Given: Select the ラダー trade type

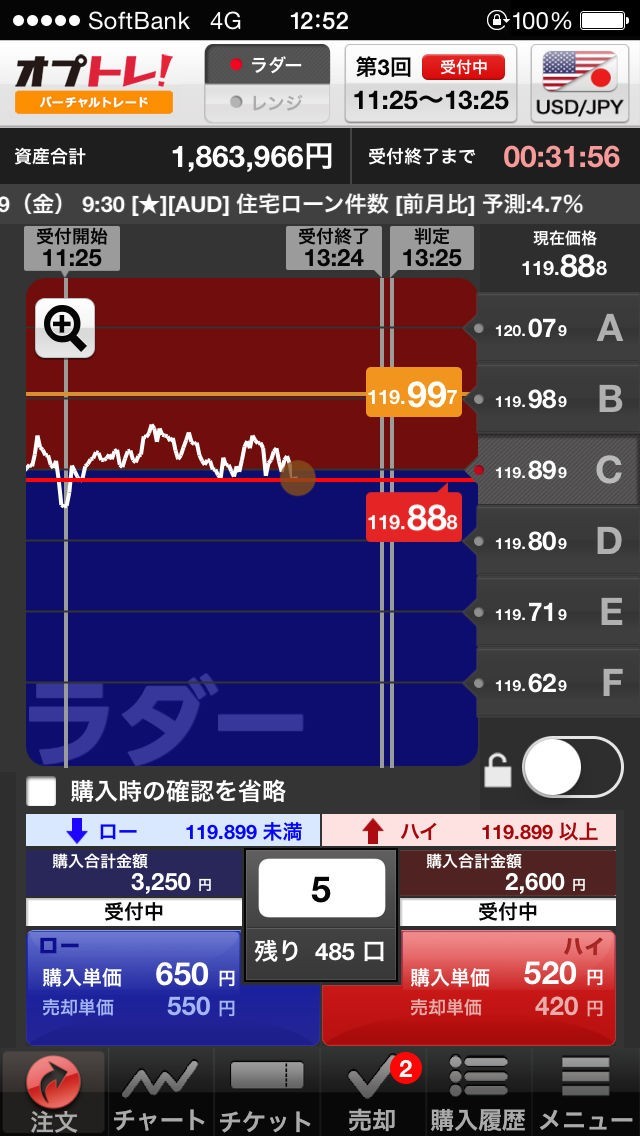Looking at the screenshot, I should pyautogui.click(x=267, y=66).
